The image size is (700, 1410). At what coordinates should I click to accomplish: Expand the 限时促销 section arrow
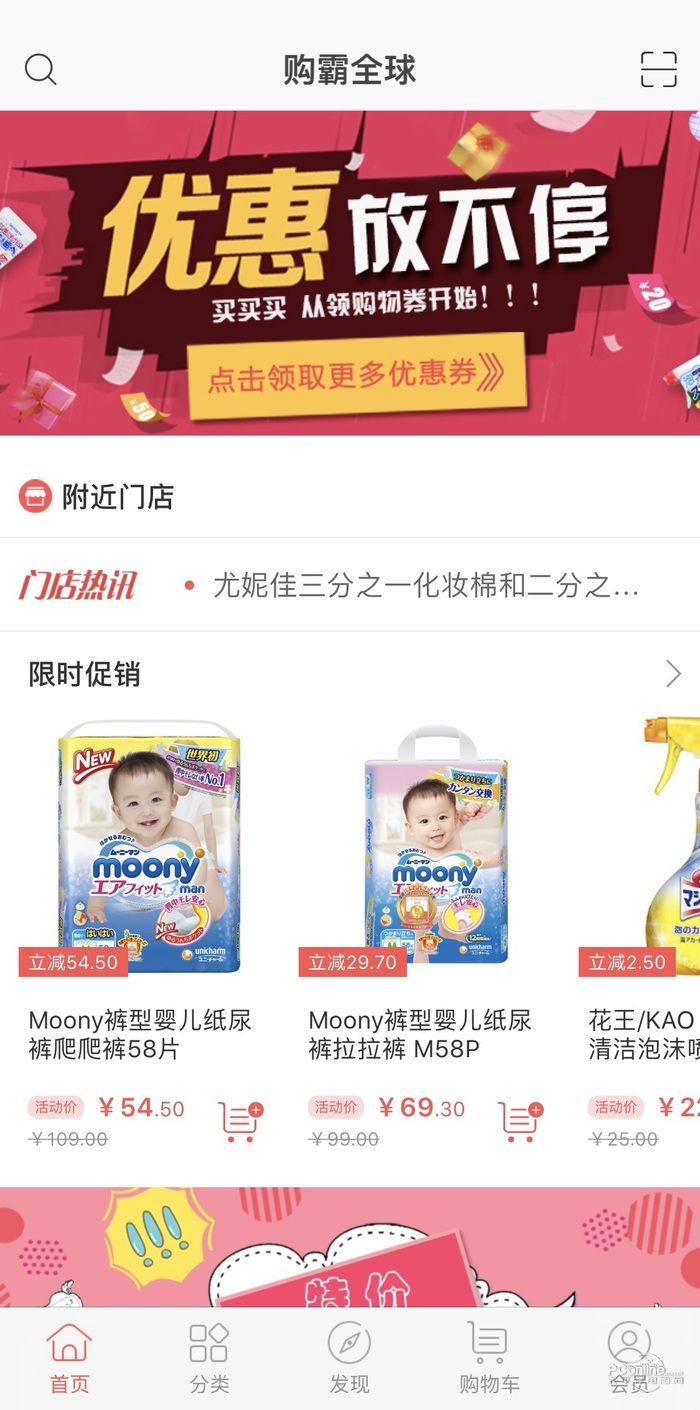pos(673,675)
